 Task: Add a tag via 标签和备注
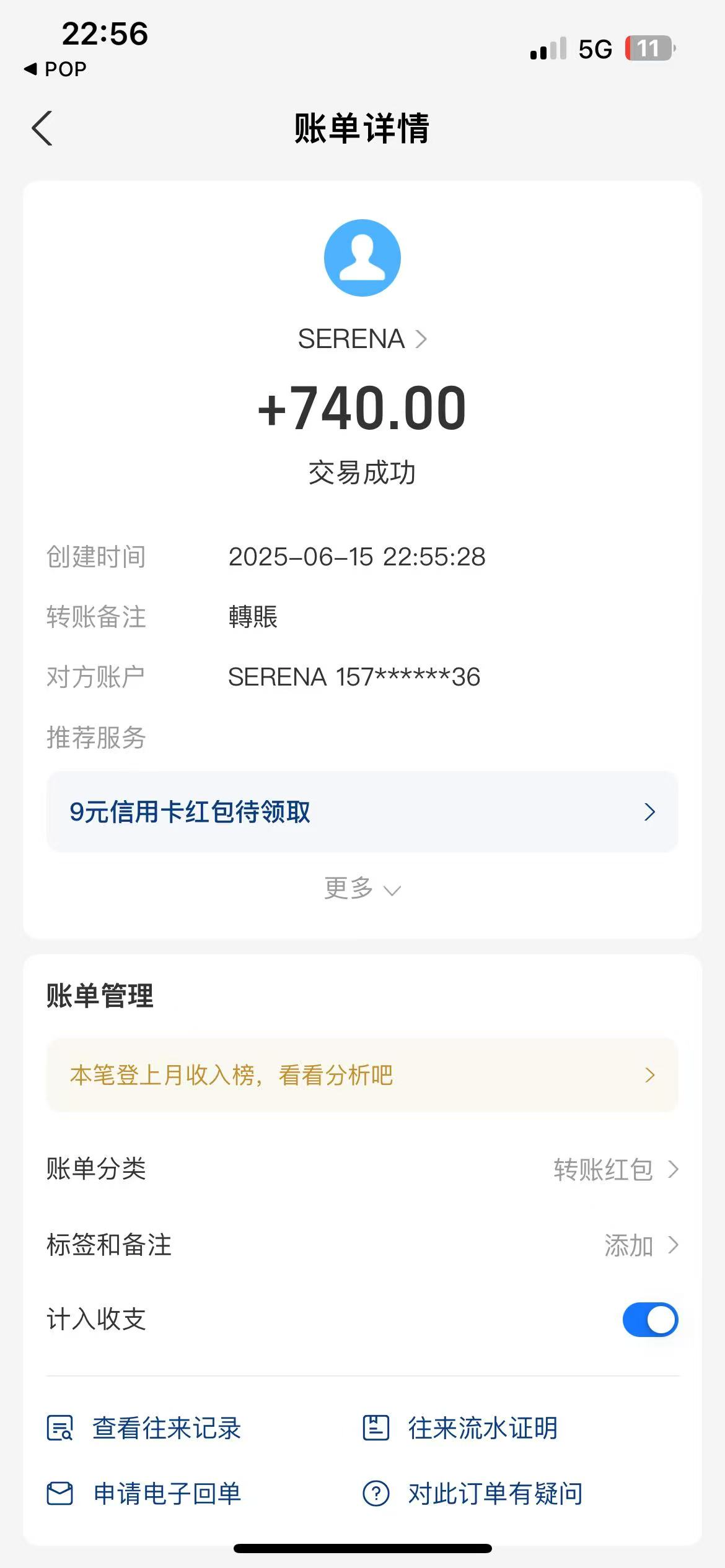pos(362,1245)
